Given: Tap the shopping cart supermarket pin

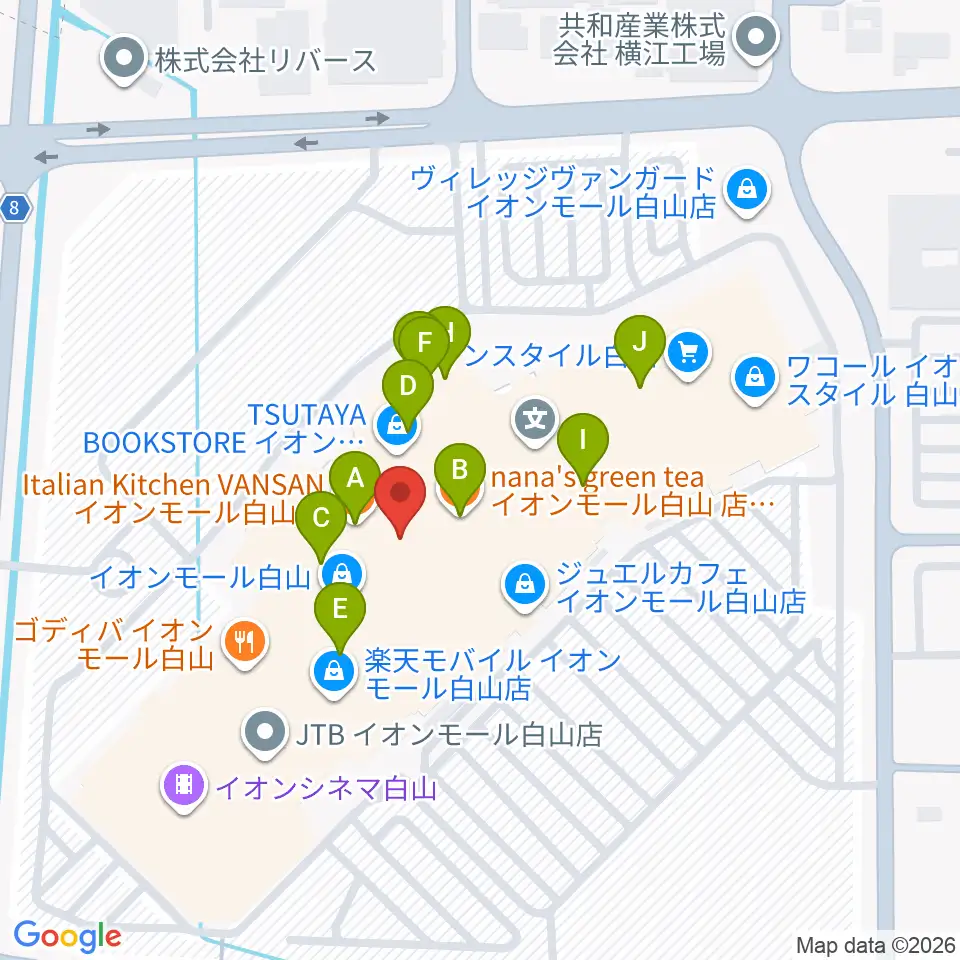Looking at the screenshot, I should pyautogui.click(x=689, y=354).
